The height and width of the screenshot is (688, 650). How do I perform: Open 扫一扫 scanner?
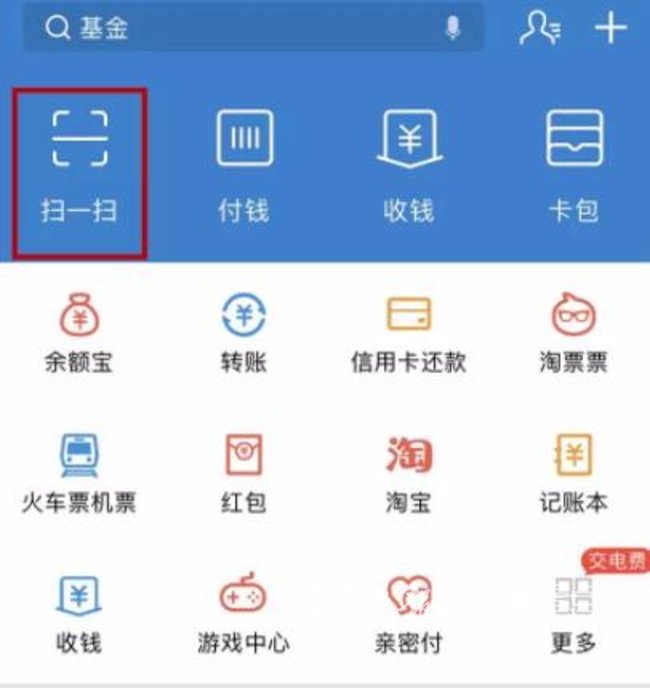pyautogui.click(x=79, y=168)
